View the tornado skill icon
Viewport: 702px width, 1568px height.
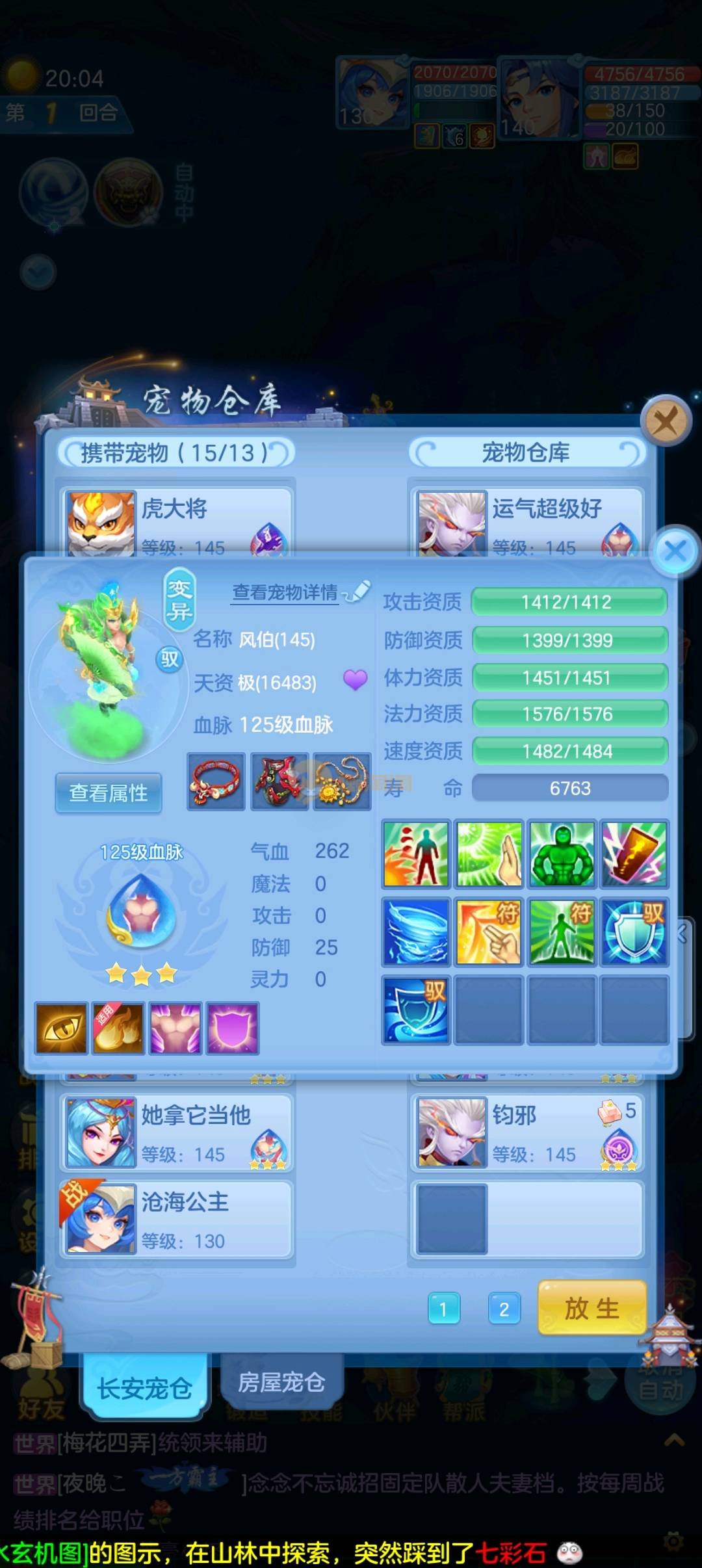click(416, 932)
